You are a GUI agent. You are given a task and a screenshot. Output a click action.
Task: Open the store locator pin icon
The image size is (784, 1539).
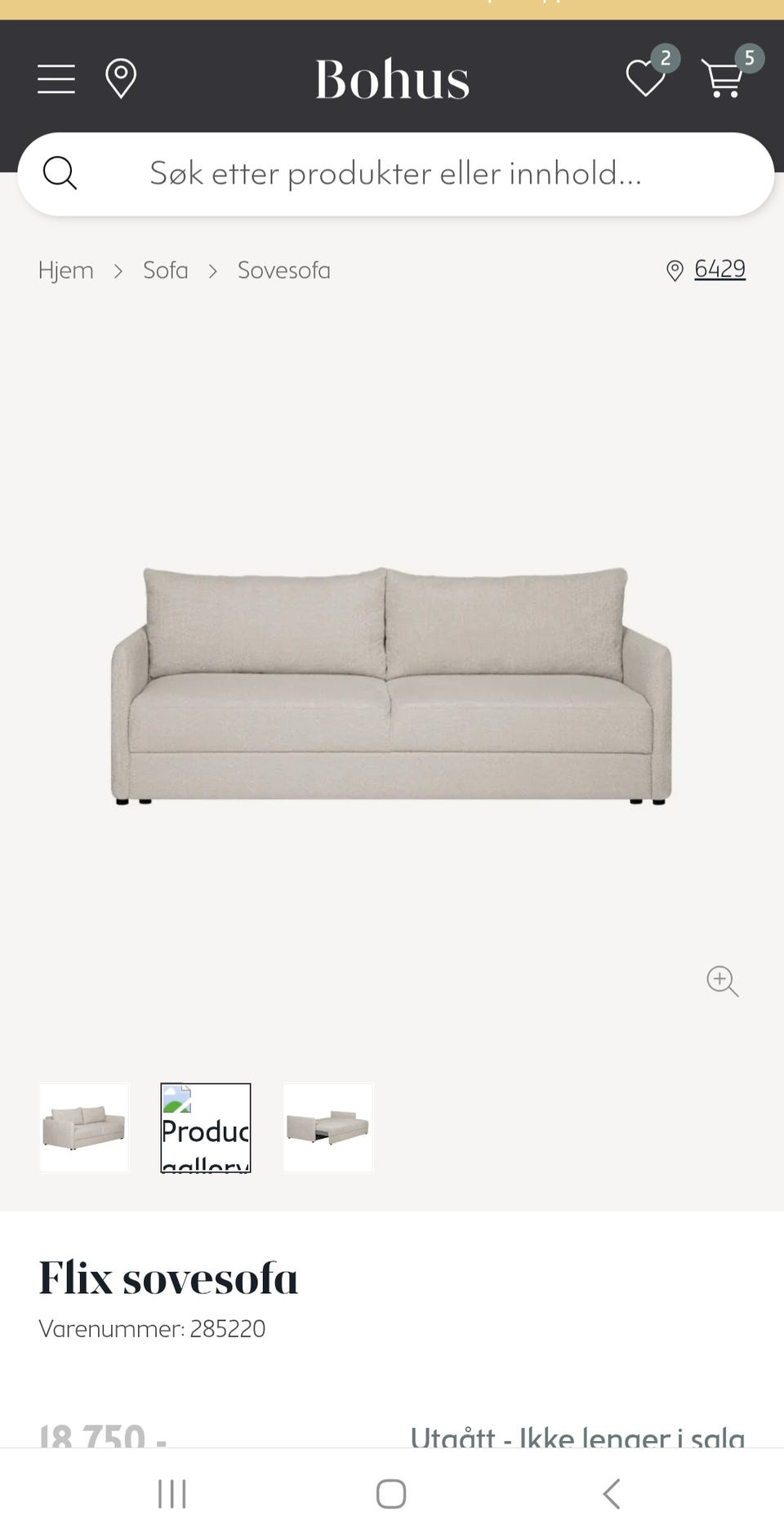pos(121,79)
